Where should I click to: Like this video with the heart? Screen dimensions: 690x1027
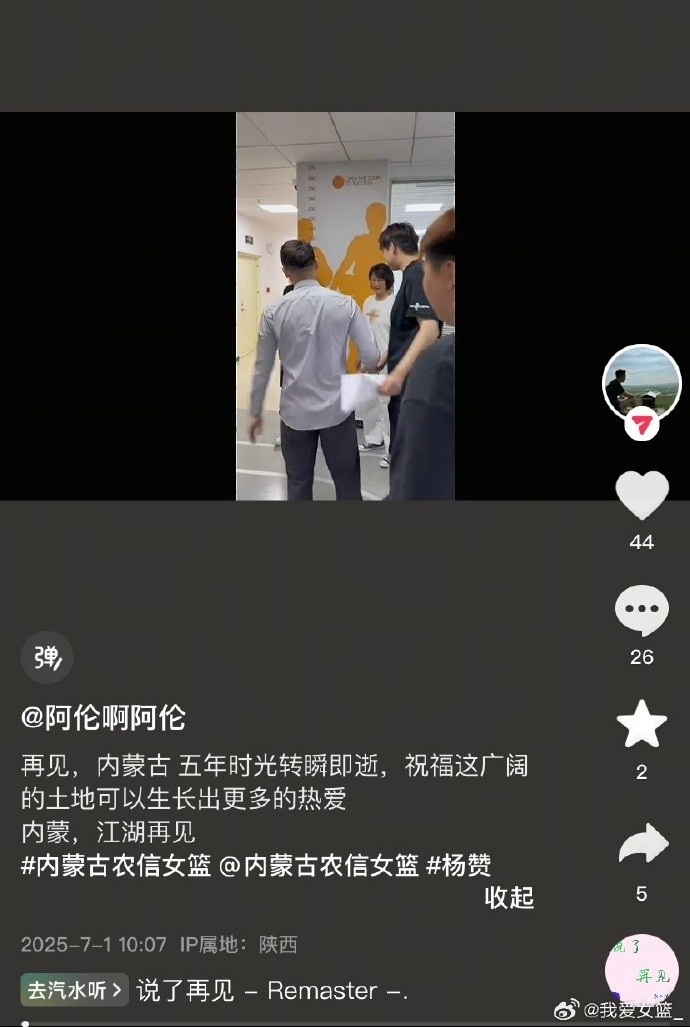tap(641, 495)
